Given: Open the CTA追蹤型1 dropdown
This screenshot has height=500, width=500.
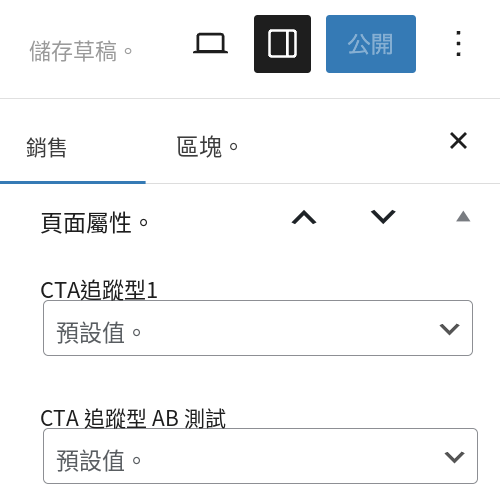Looking at the screenshot, I should [258, 328].
